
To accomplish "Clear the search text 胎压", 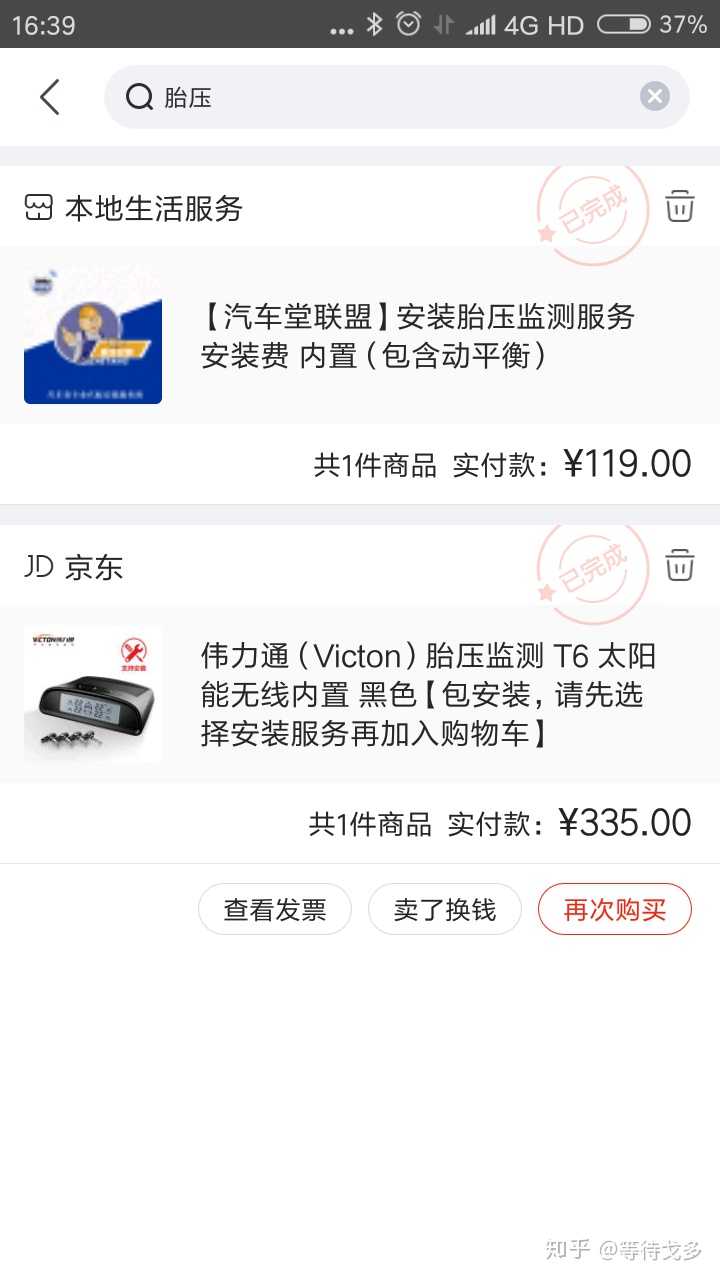I will pos(654,97).
